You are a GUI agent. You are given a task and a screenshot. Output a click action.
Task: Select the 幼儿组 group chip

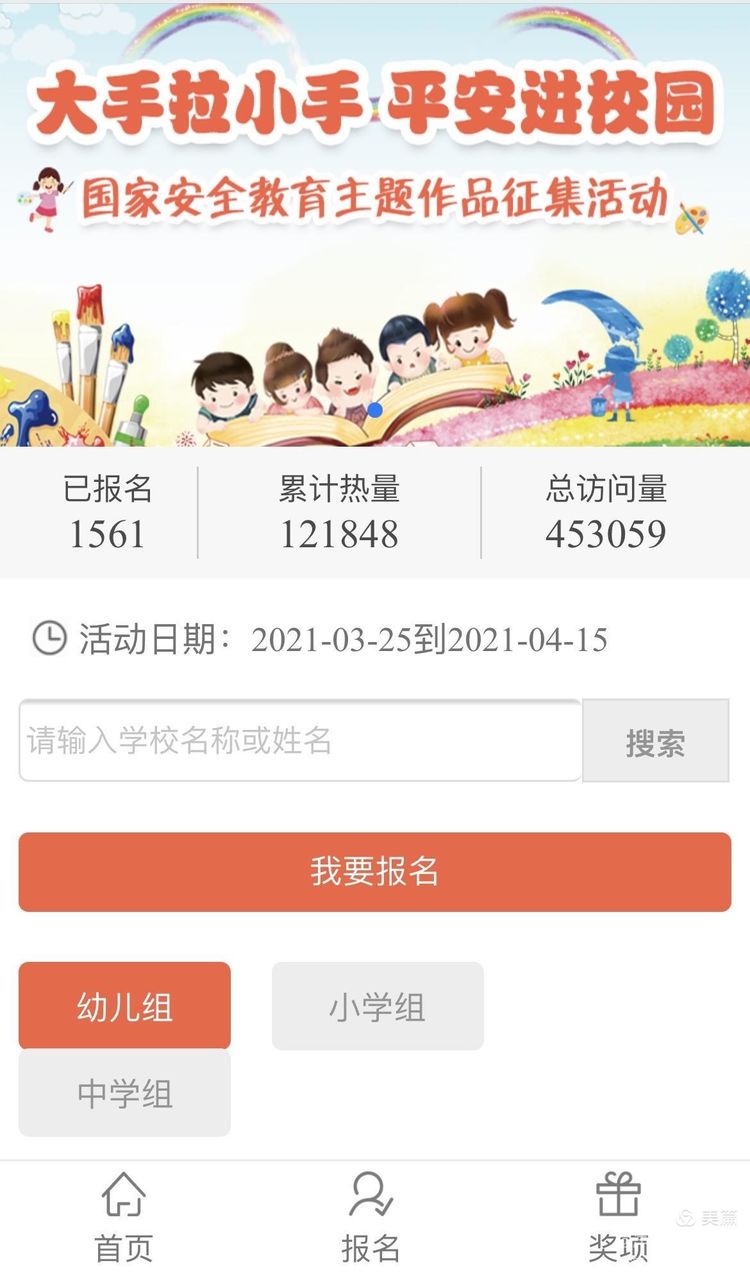(125, 1006)
